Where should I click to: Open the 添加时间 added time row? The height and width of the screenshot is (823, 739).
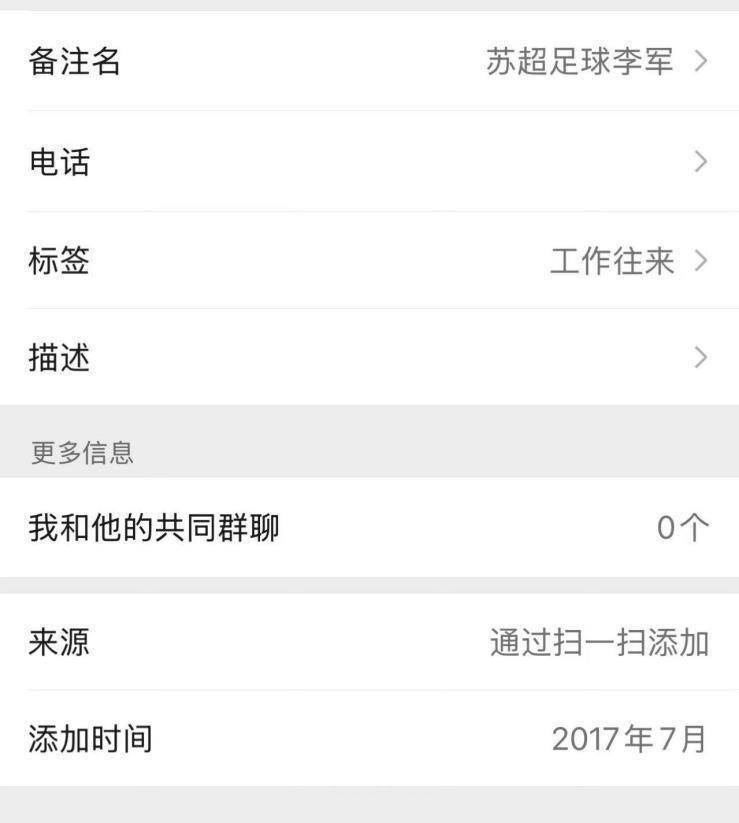pyautogui.click(x=369, y=742)
